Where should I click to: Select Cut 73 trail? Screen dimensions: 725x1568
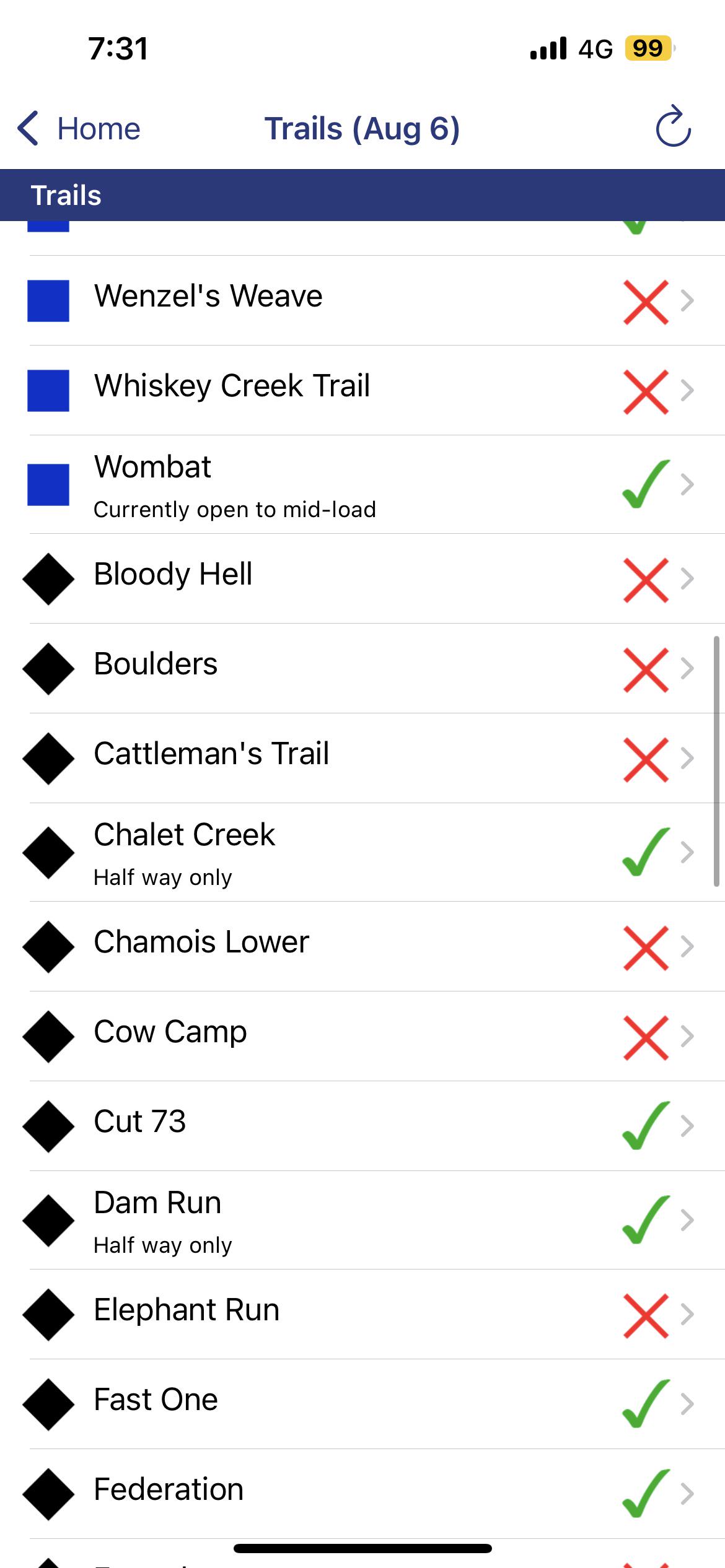click(362, 1126)
